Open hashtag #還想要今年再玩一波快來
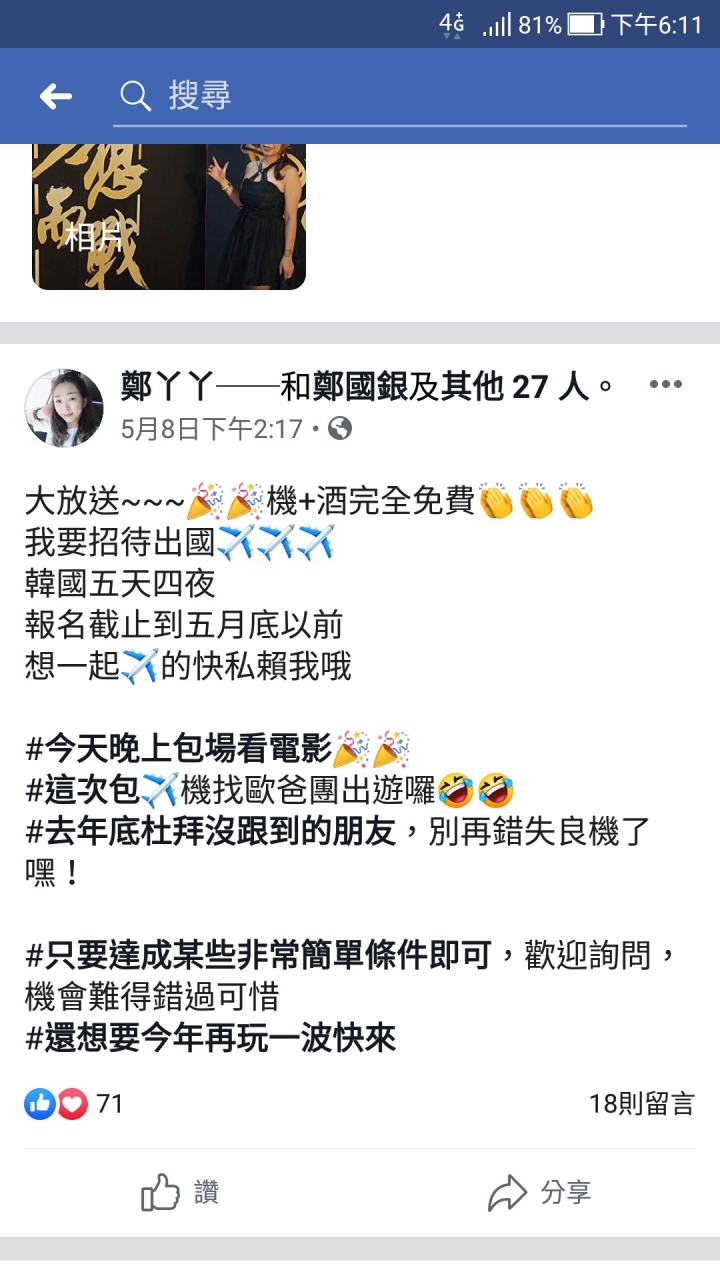 pos(210,1039)
